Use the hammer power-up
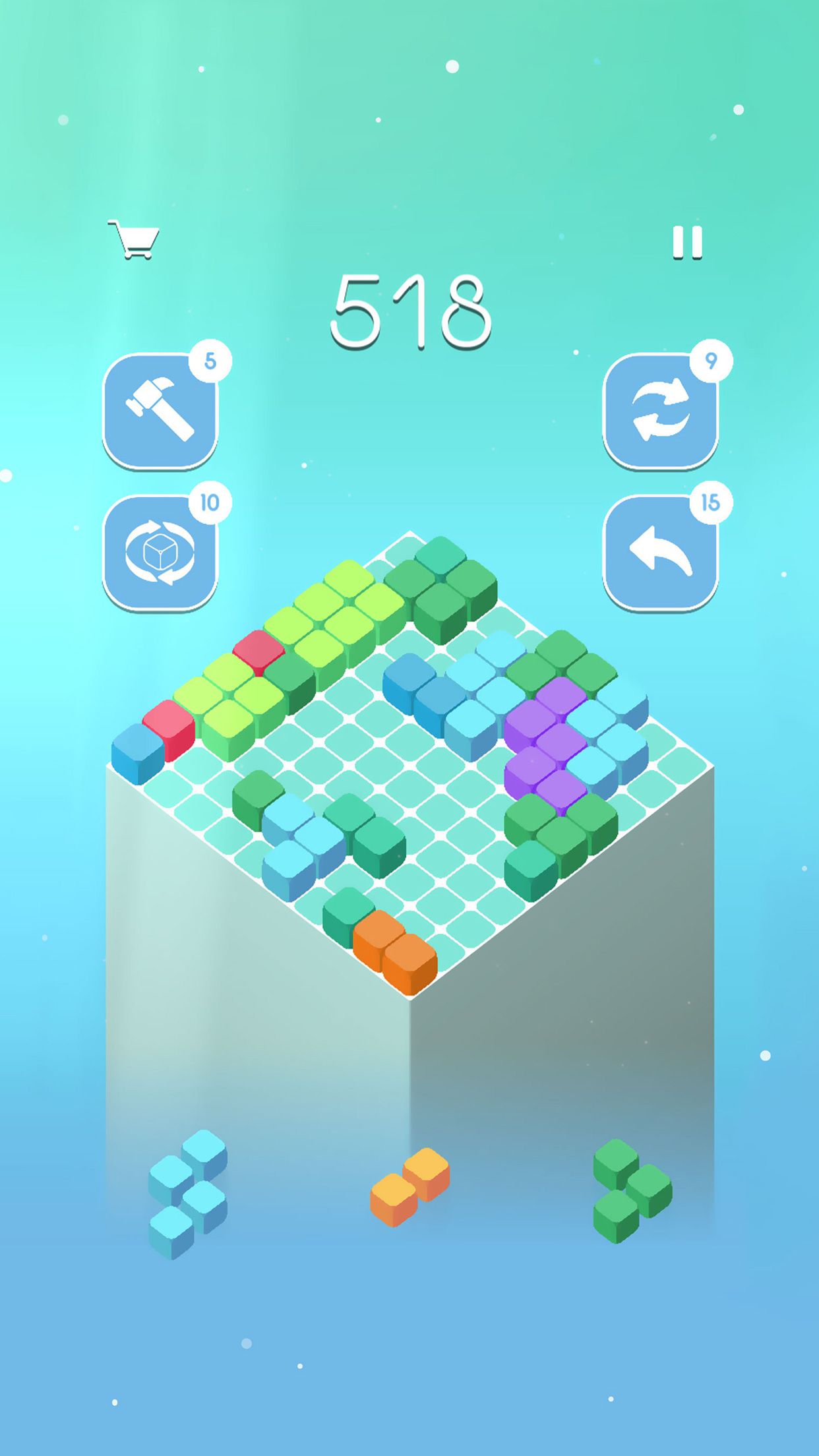This screenshot has height=1456, width=819. click(160, 410)
